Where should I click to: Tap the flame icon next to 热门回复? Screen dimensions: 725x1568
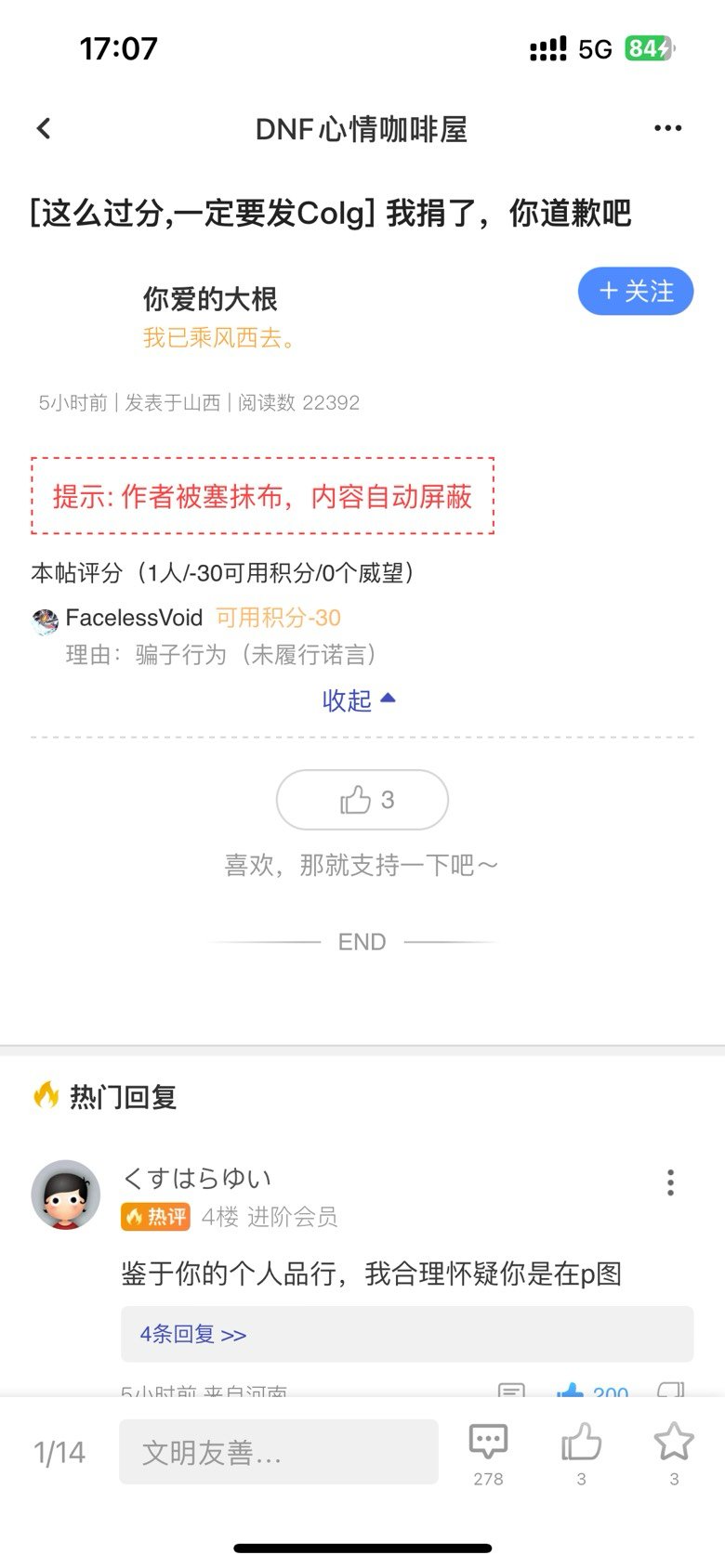(41, 1096)
